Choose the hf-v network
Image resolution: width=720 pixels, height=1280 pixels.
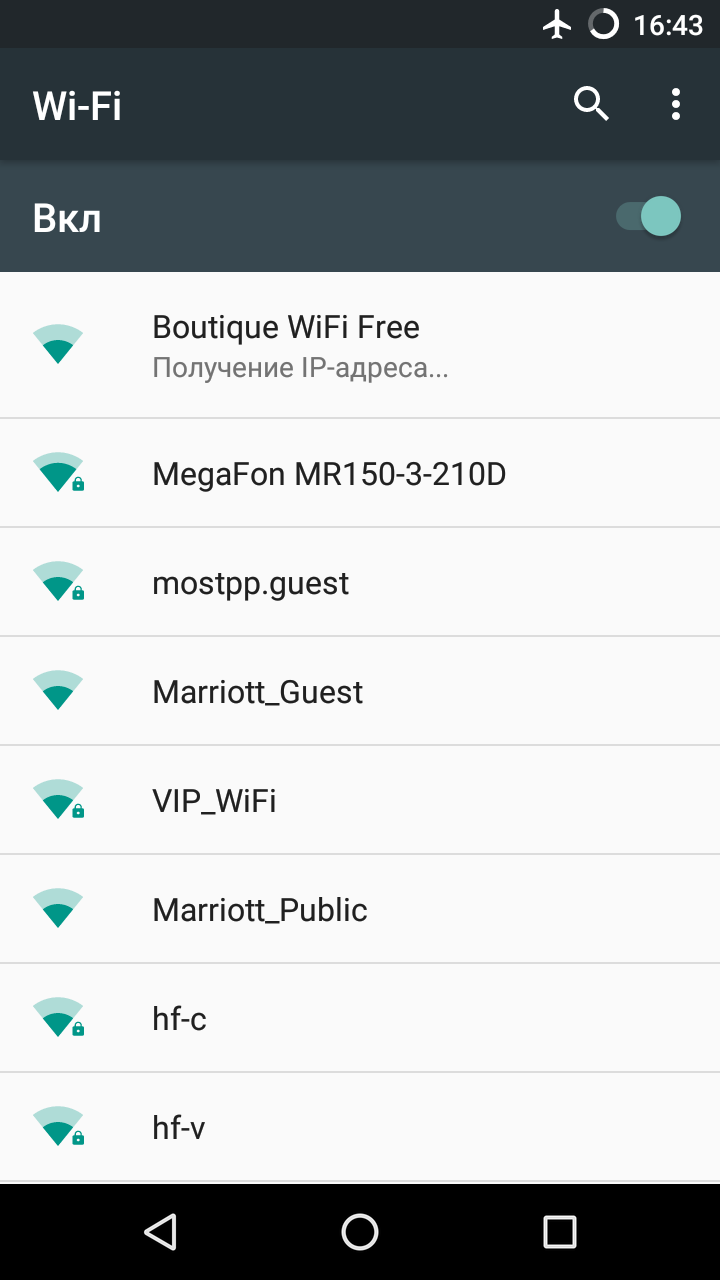coord(360,1128)
